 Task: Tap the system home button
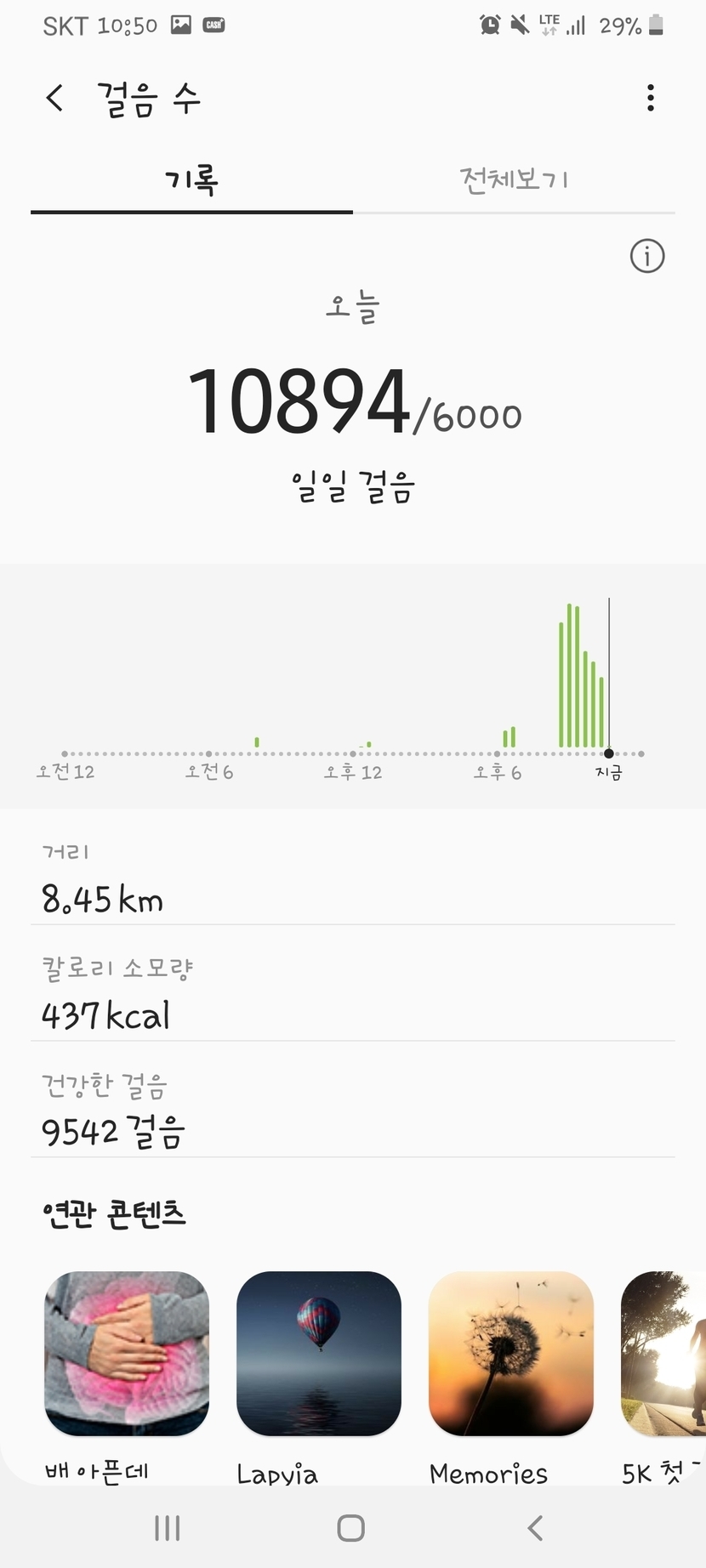coord(351,1528)
